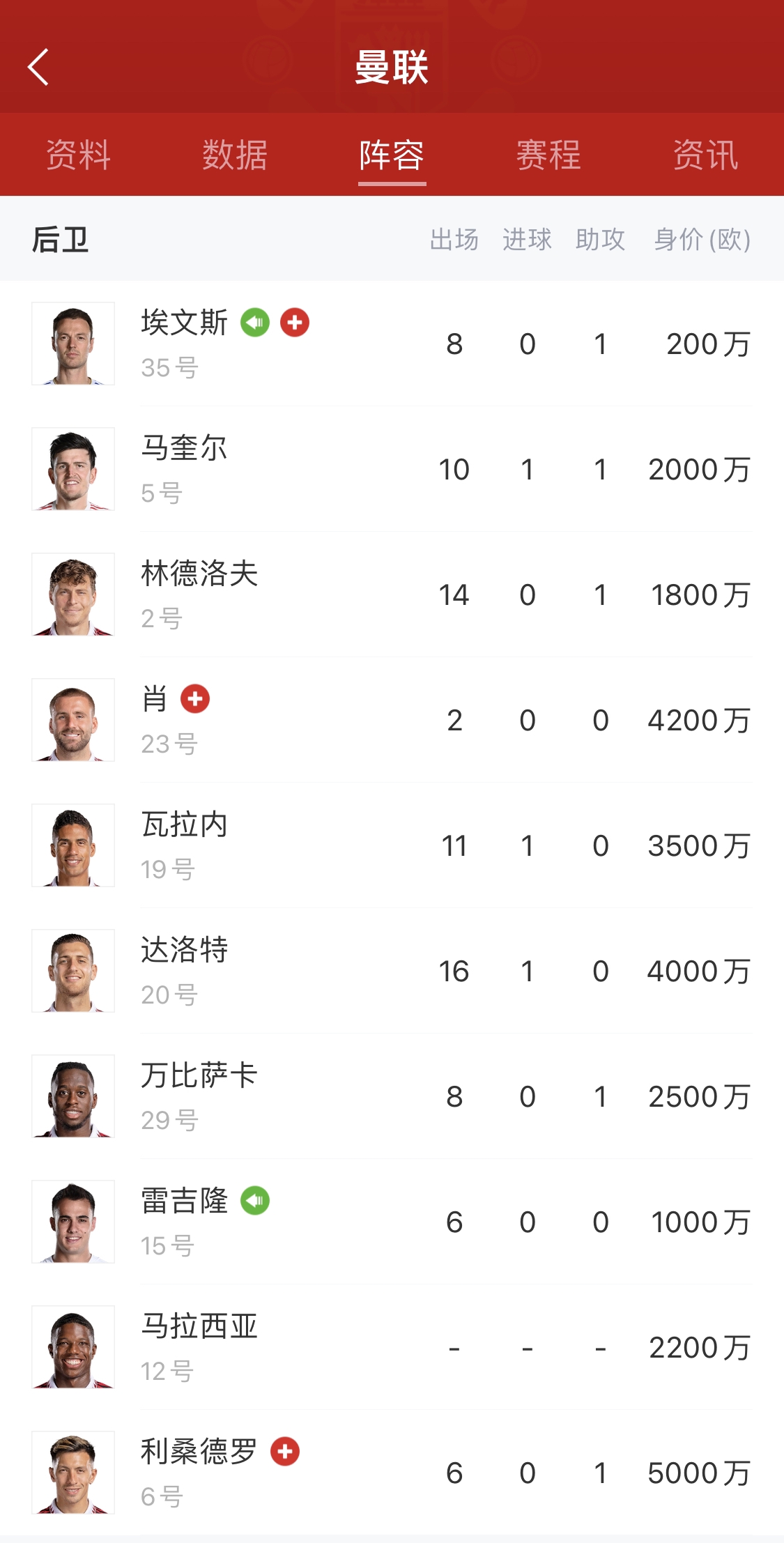The image size is (784, 1543).
Task: Switch to the 资料 tab
Action: pyautogui.click(x=78, y=155)
